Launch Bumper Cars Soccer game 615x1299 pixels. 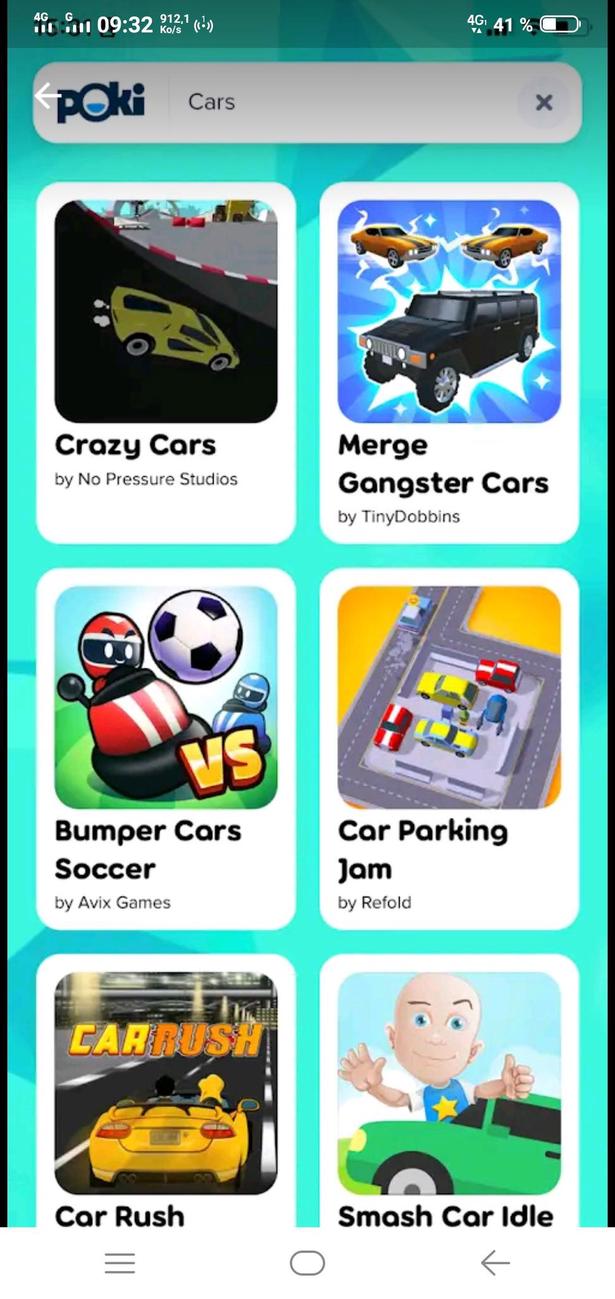coord(166,698)
